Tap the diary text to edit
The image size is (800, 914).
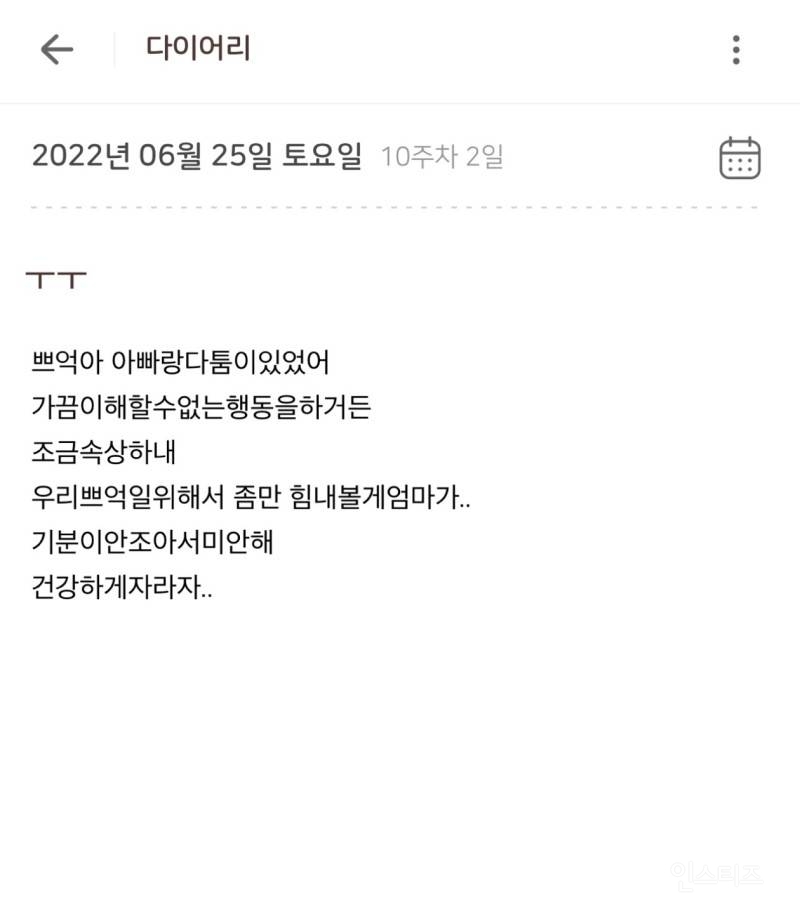pos(250,472)
